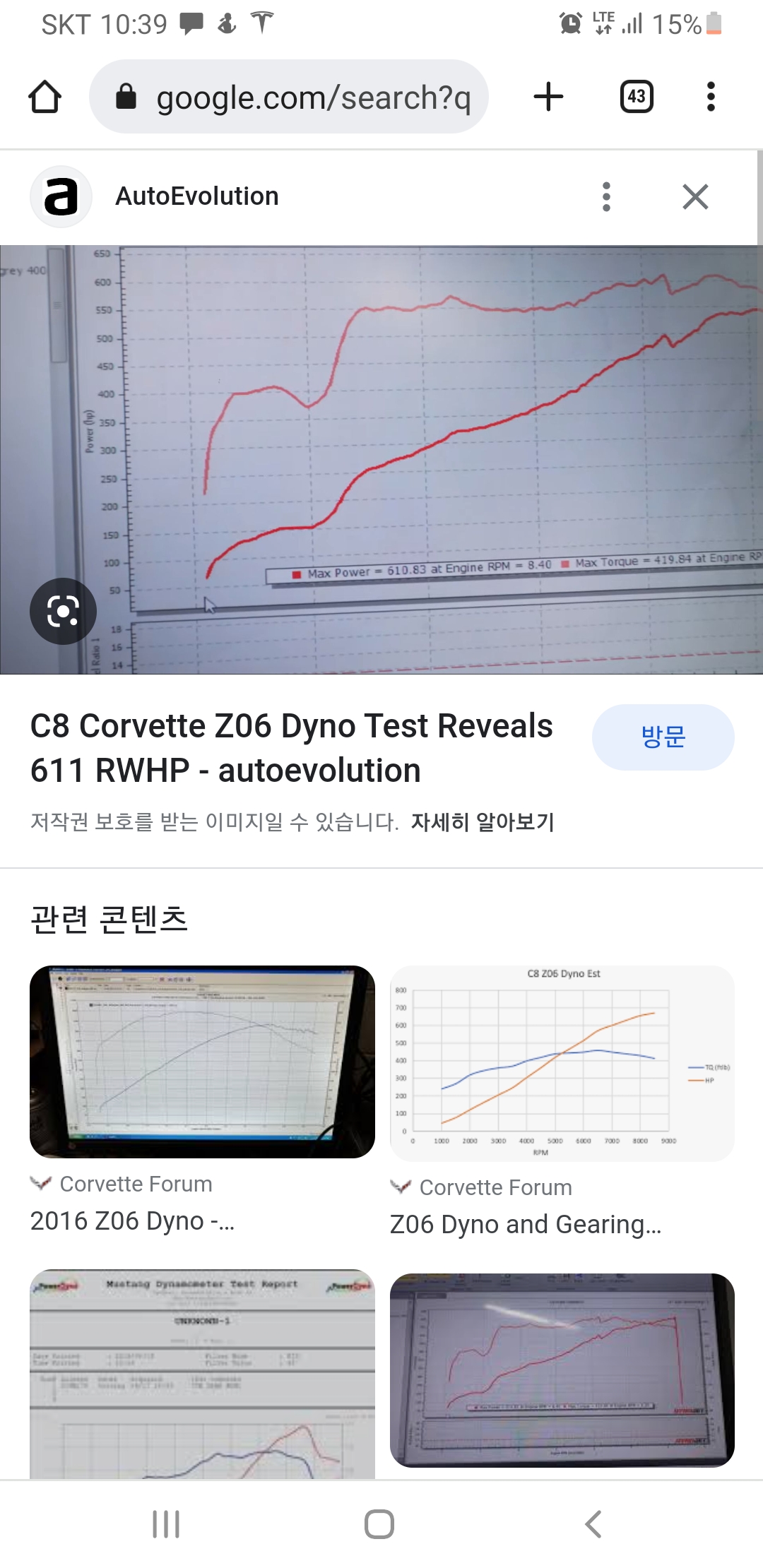The height and width of the screenshot is (1568, 763).
Task: Open Z06 Dyno and Gearing related image
Action: (562, 1063)
